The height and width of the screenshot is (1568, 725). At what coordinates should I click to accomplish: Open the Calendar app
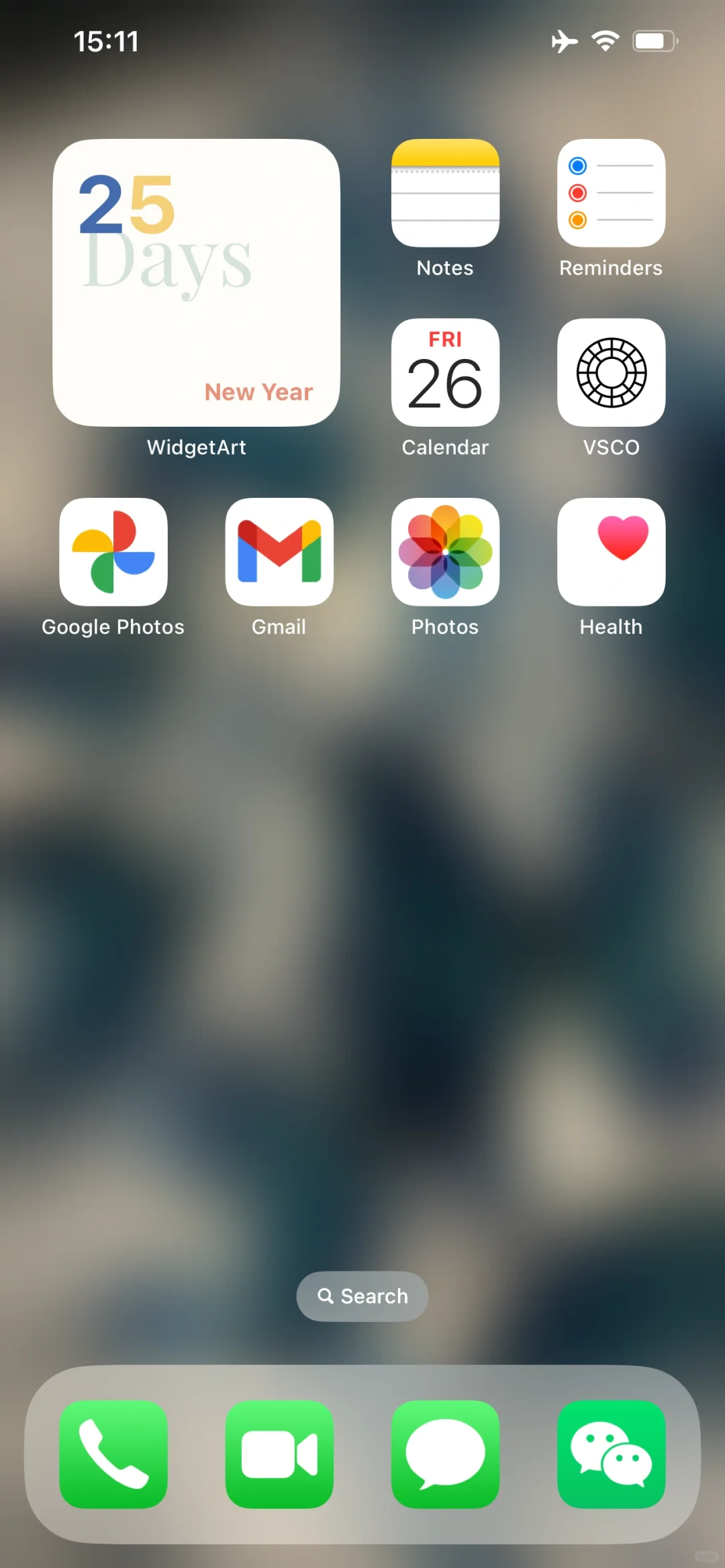click(x=445, y=372)
